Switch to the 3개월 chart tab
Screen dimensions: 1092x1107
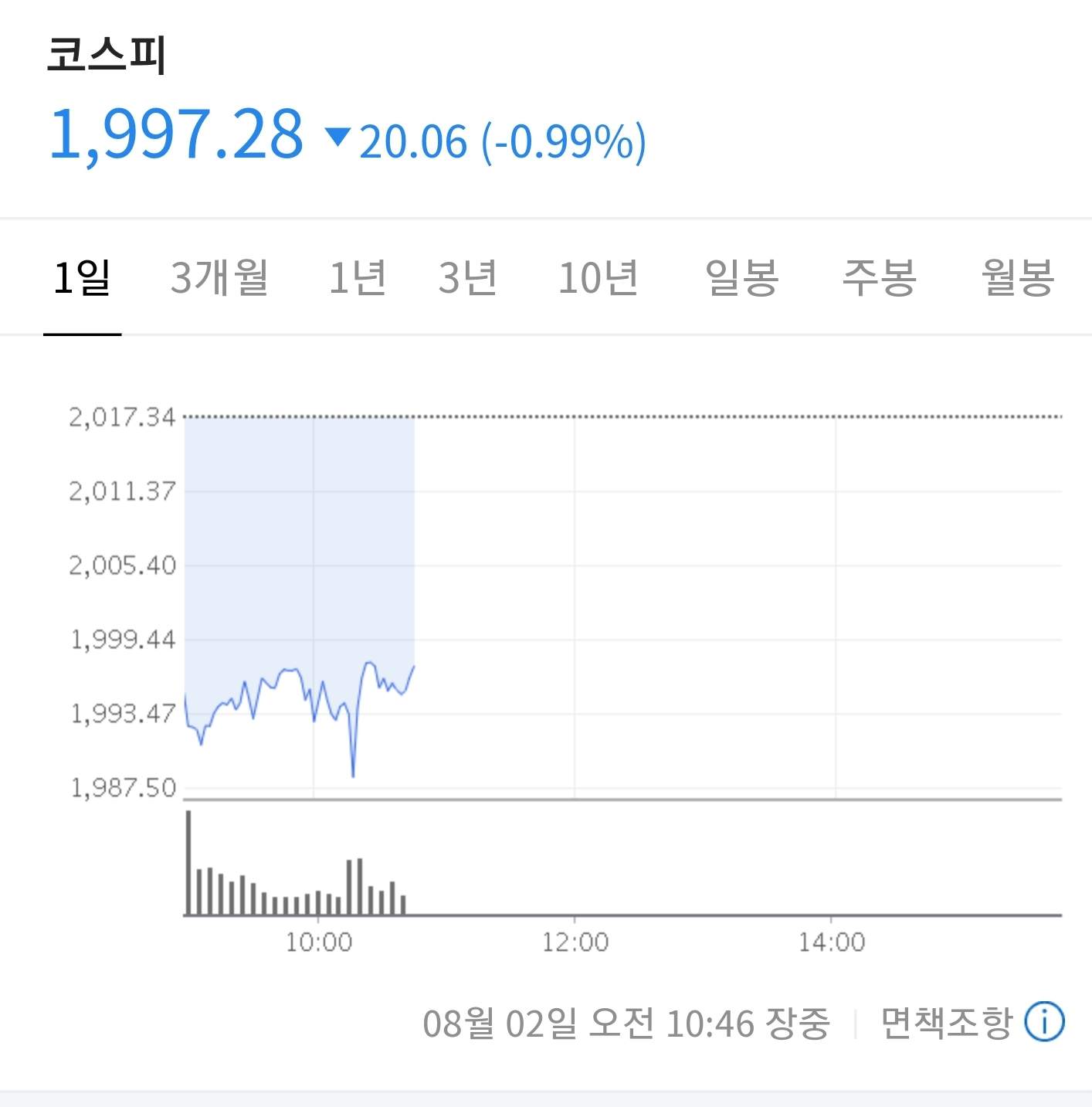(x=219, y=278)
